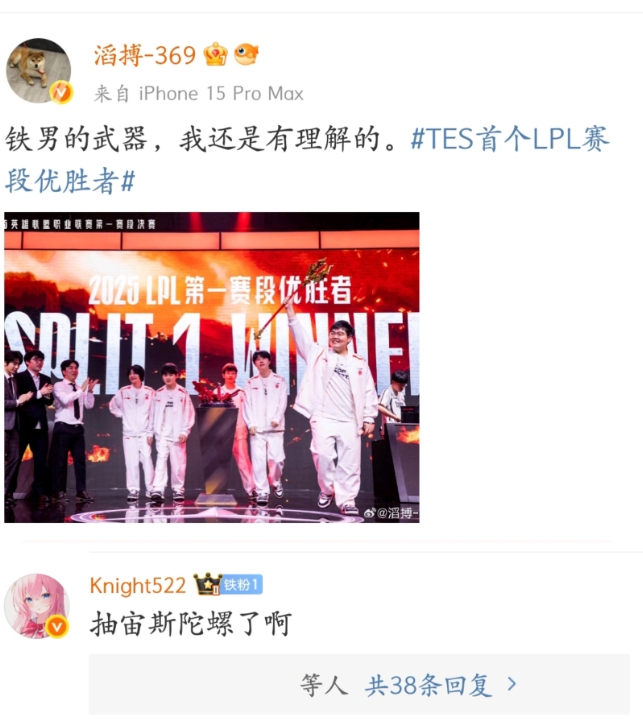View the LPL winner photo full size
Viewport: 643px width, 719px height.
[x=212, y=367]
